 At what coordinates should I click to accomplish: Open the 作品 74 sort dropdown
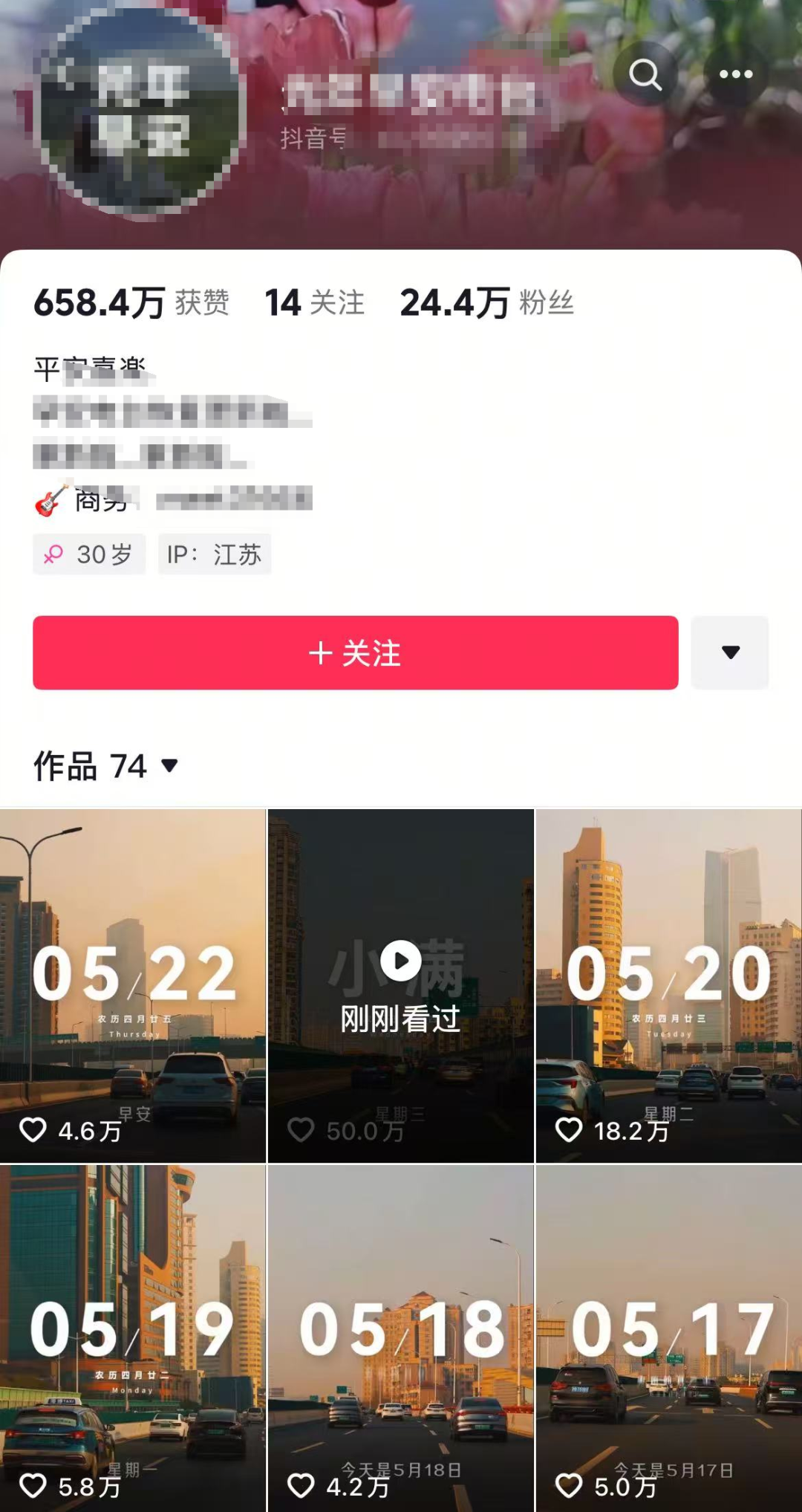click(106, 765)
